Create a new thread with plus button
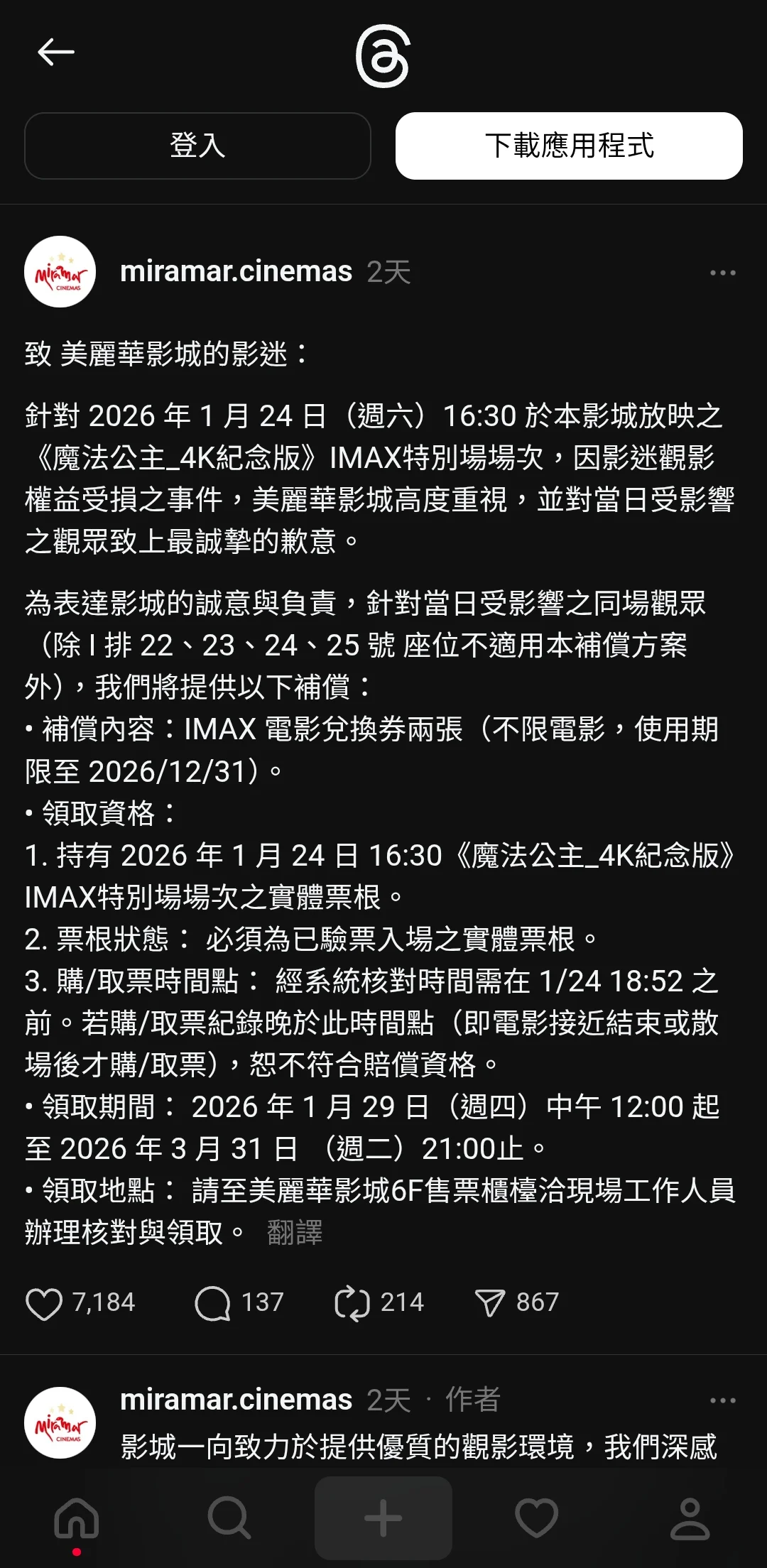Viewport: 767px width, 1568px height. [x=383, y=1518]
